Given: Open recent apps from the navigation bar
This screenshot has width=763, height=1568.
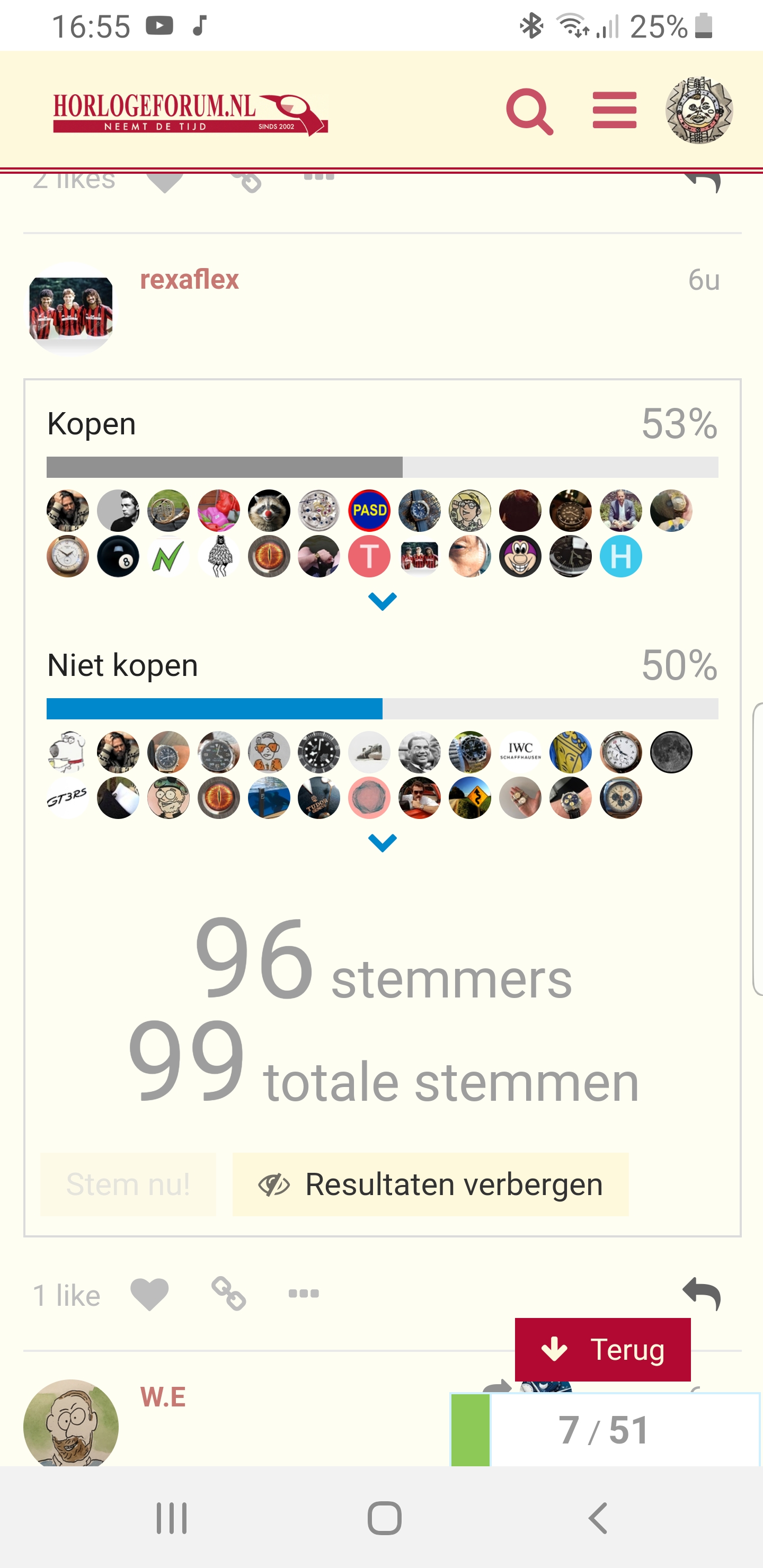Looking at the screenshot, I should coord(171,1518).
